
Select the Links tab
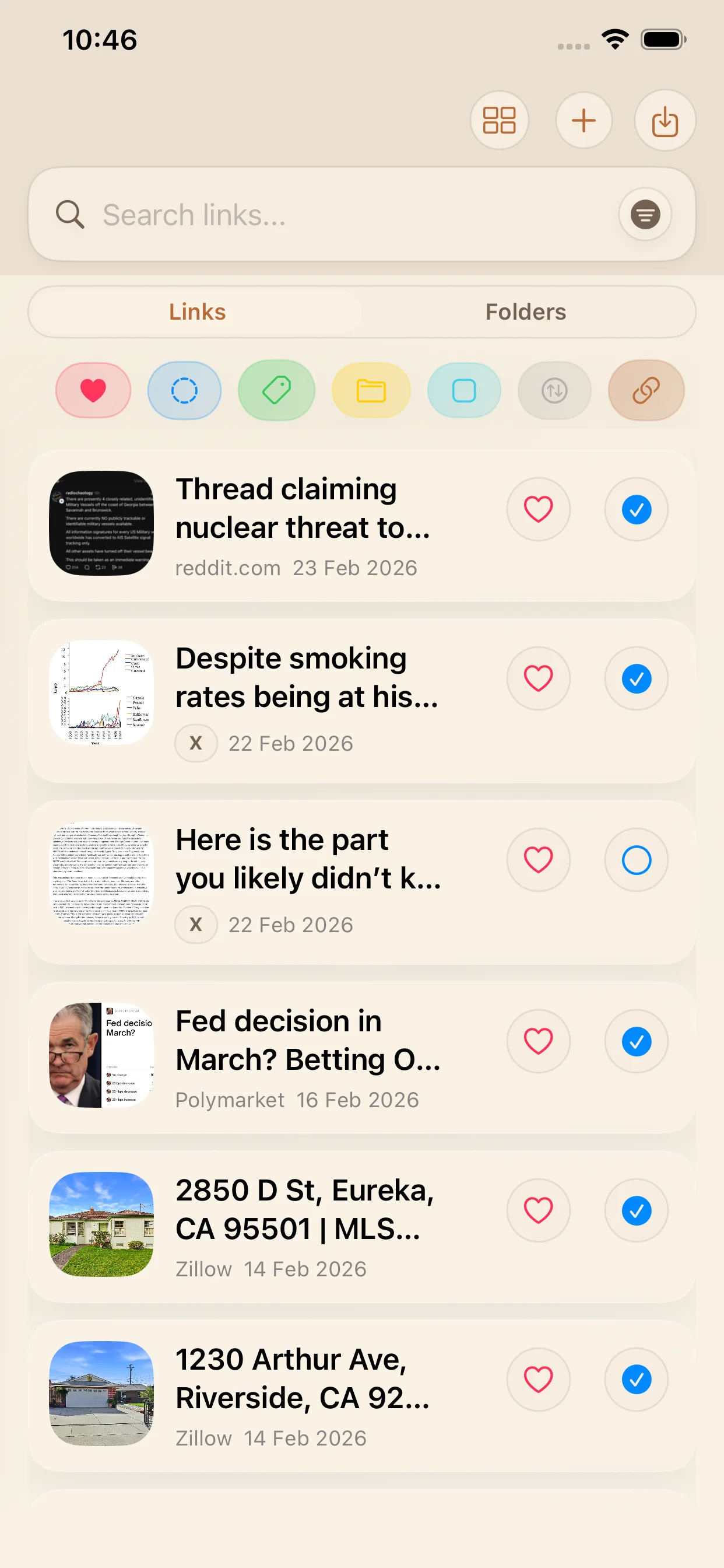pyautogui.click(x=198, y=311)
